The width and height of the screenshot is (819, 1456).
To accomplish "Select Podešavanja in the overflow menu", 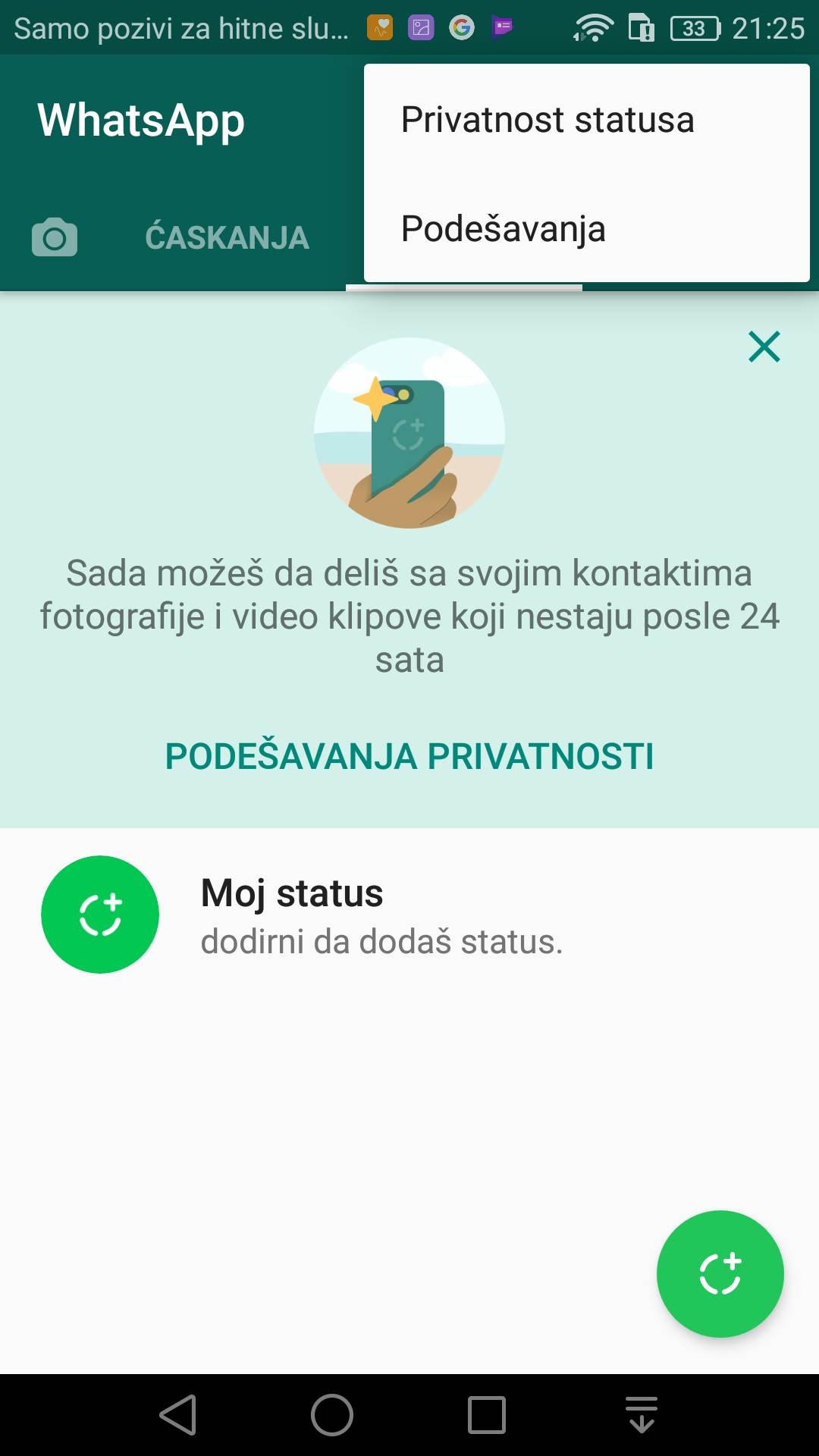I will point(503,228).
